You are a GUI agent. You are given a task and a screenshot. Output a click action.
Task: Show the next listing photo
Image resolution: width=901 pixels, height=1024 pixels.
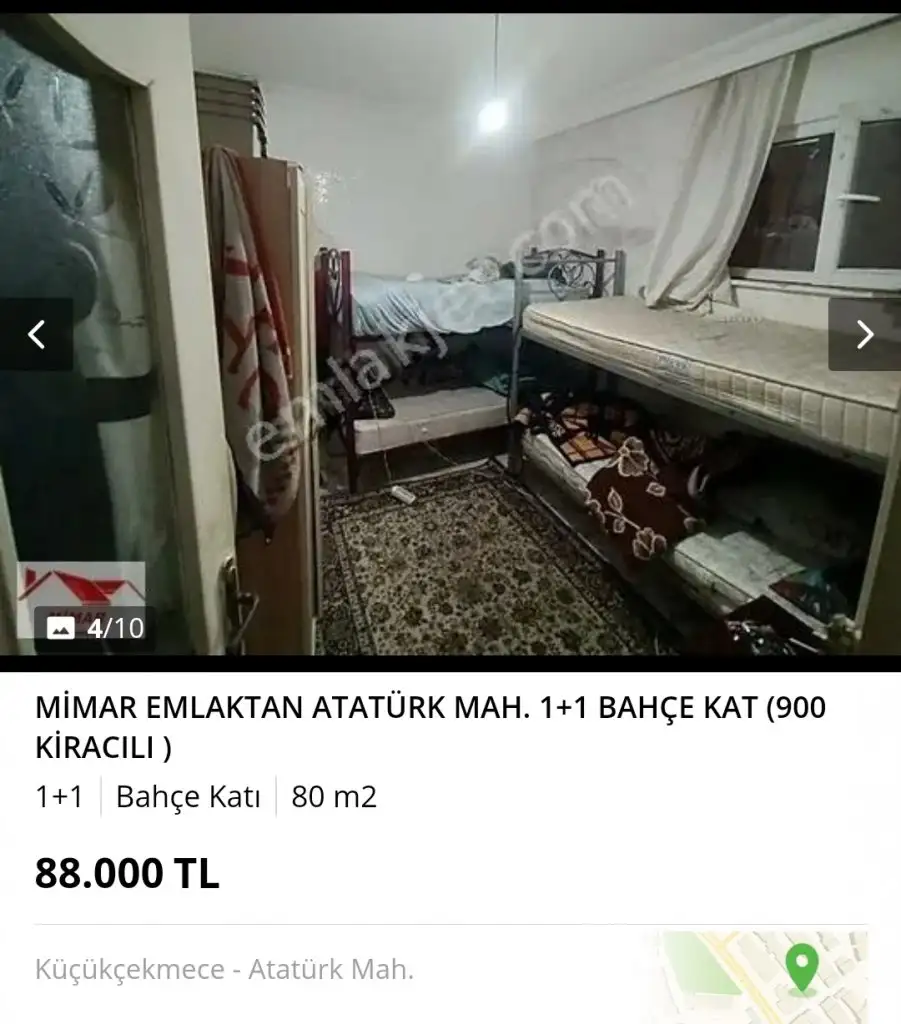coord(864,334)
